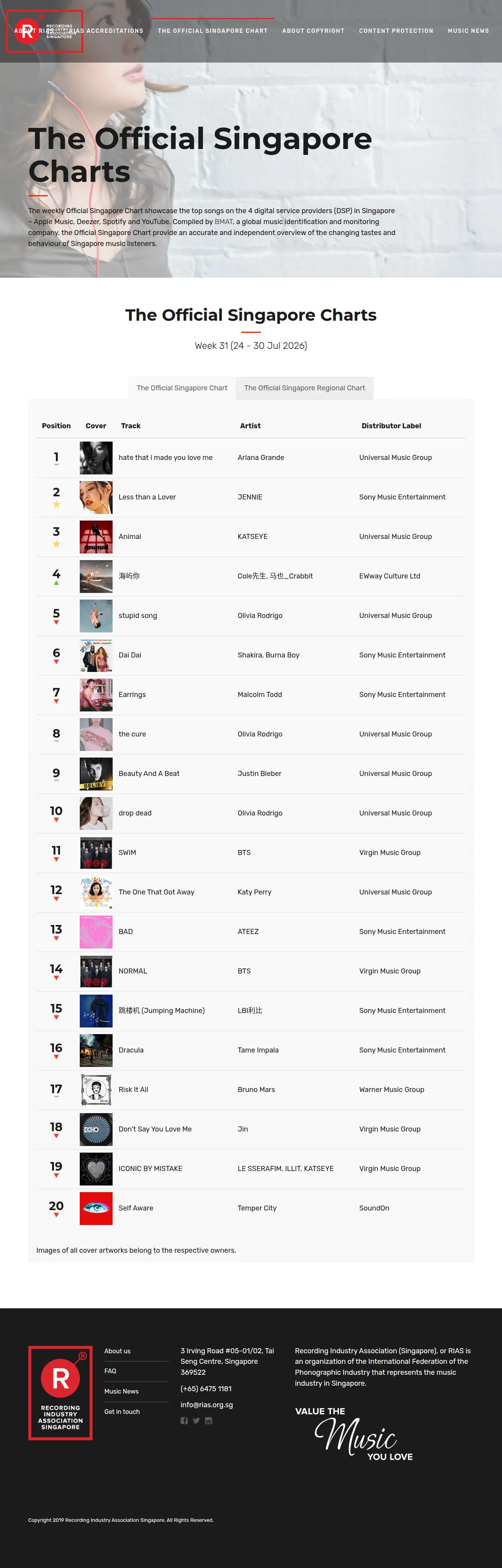Open Music News footer link
The height and width of the screenshot is (1568, 502).
(x=121, y=1391)
